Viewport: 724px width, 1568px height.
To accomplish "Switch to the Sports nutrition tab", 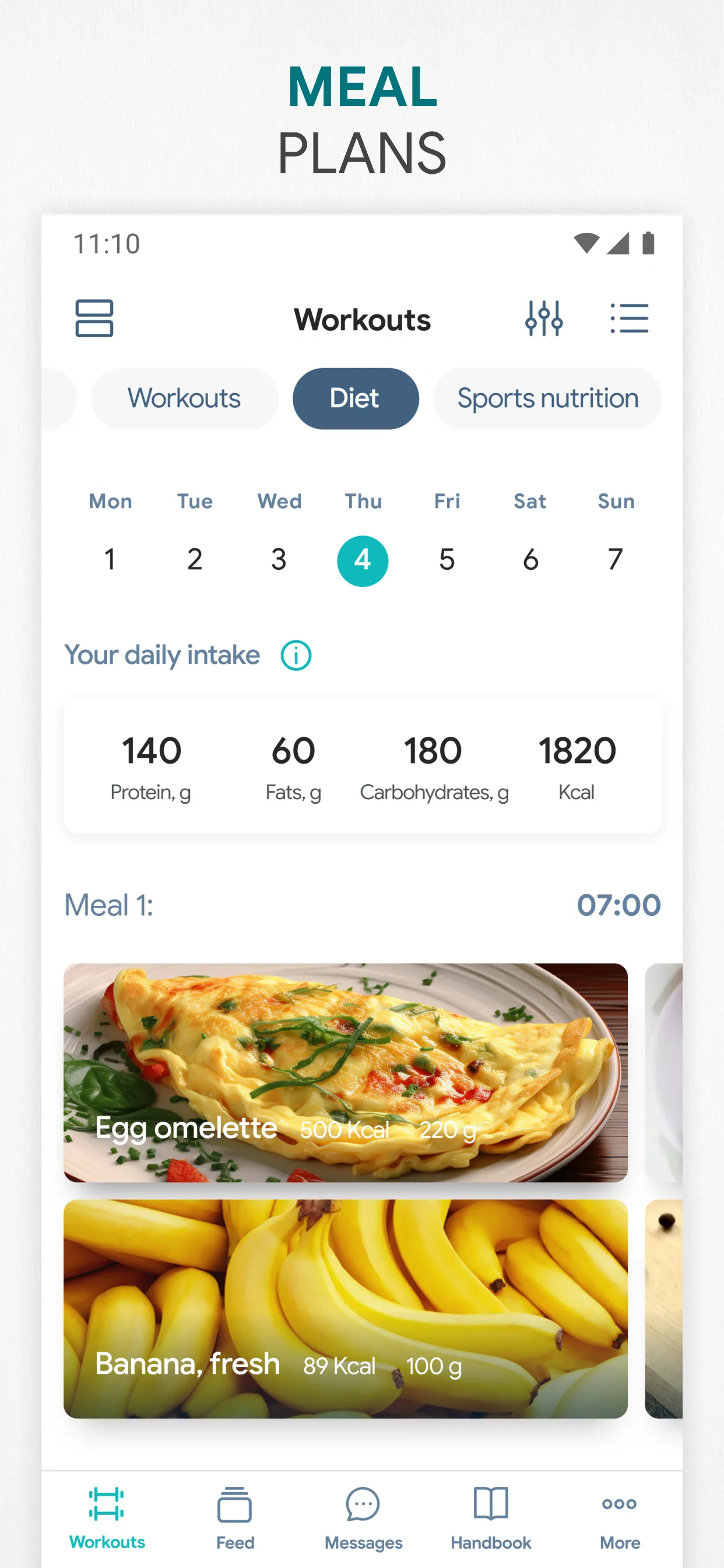I will pyautogui.click(x=546, y=398).
